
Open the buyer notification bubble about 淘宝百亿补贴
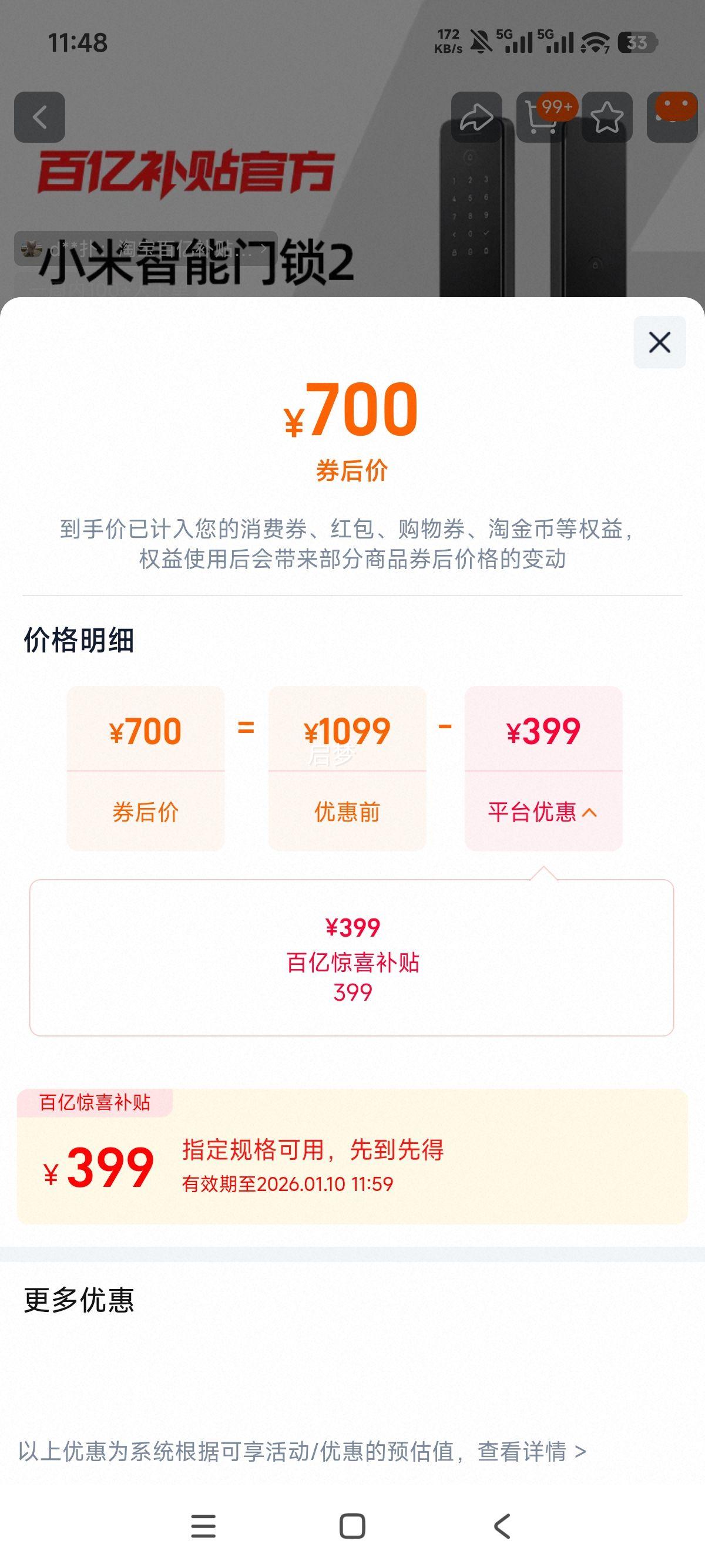click(x=146, y=248)
